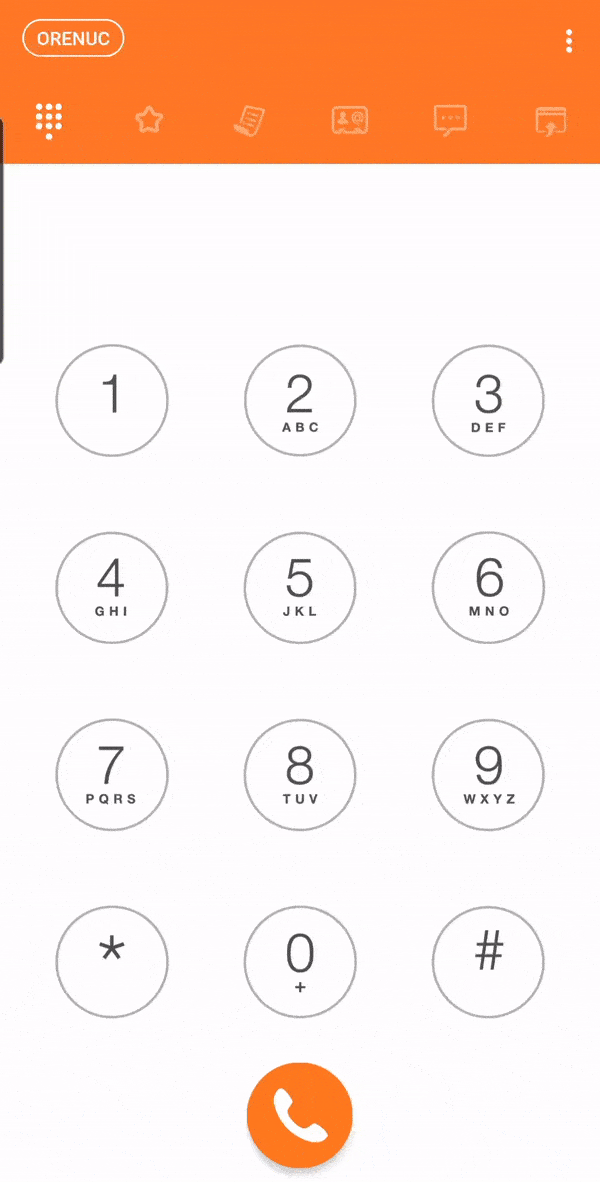
Task: Tap the hash key
Action: [x=488, y=962]
